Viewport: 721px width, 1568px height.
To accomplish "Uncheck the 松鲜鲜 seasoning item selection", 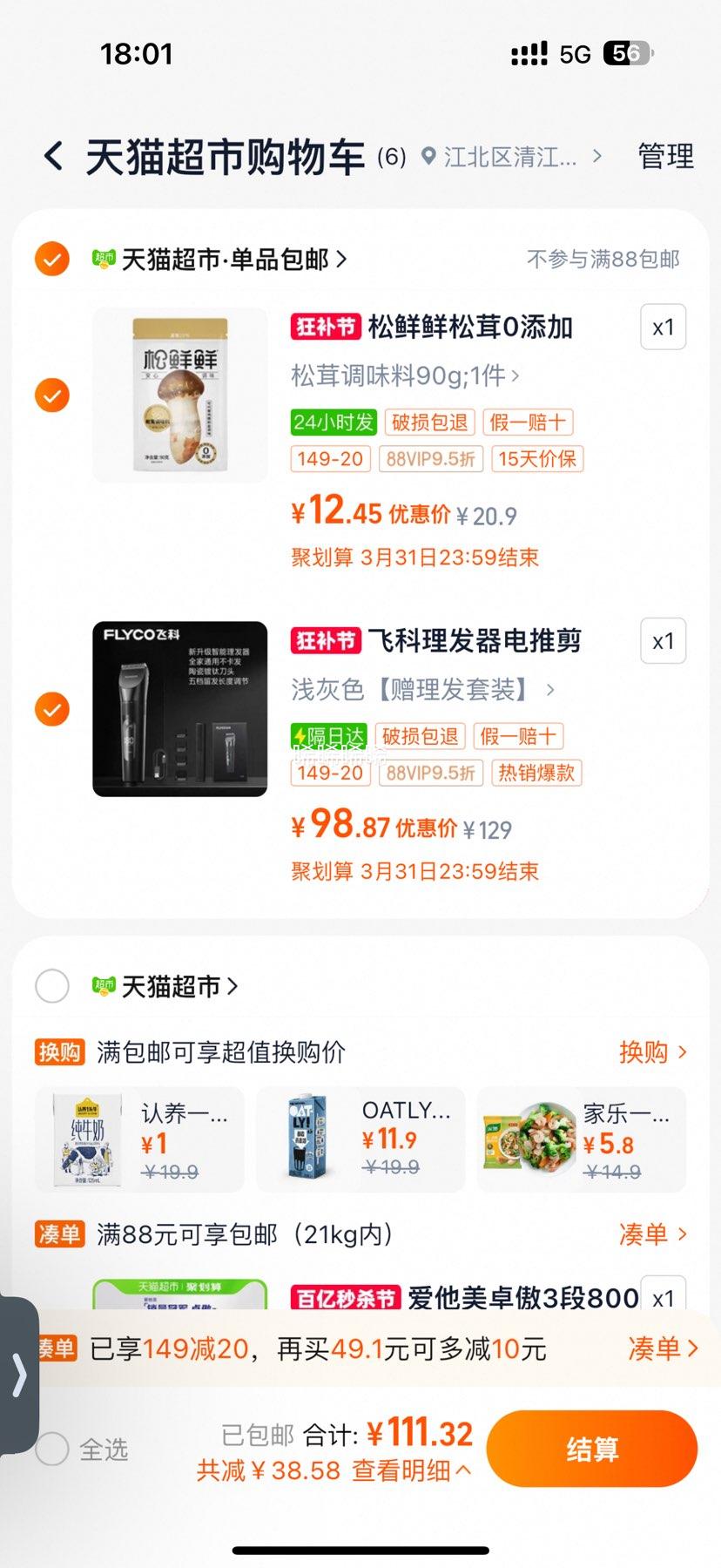I will point(51,395).
